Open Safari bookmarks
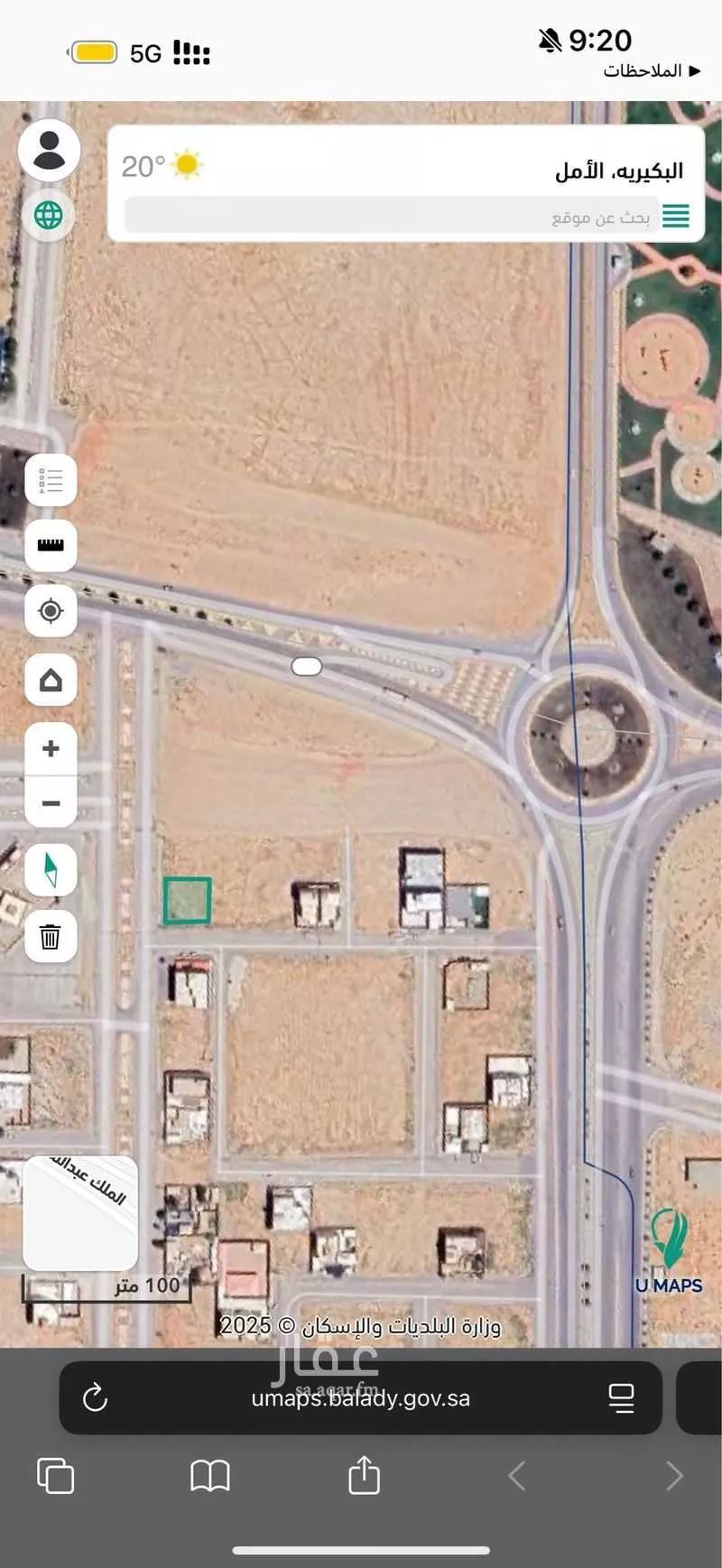Image resolution: width=722 pixels, height=1568 pixels. point(209,1476)
